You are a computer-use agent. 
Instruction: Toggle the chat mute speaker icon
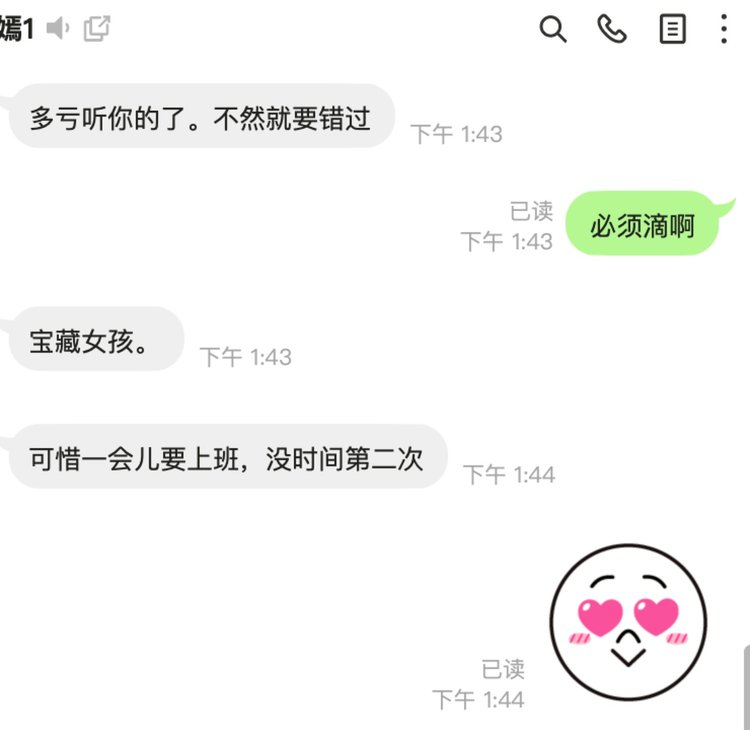tap(59, 29)
